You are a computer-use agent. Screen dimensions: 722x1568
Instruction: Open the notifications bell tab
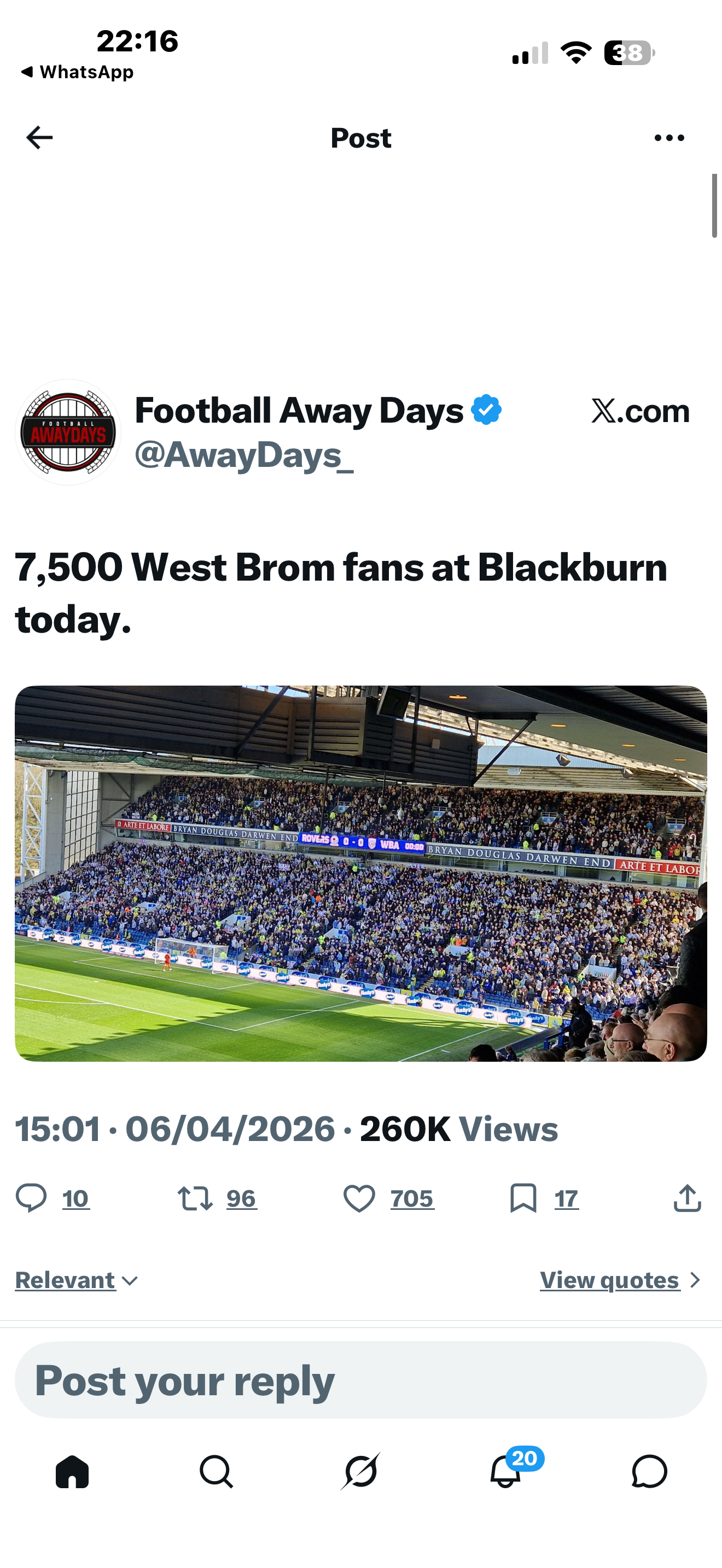click(505, 1472)
